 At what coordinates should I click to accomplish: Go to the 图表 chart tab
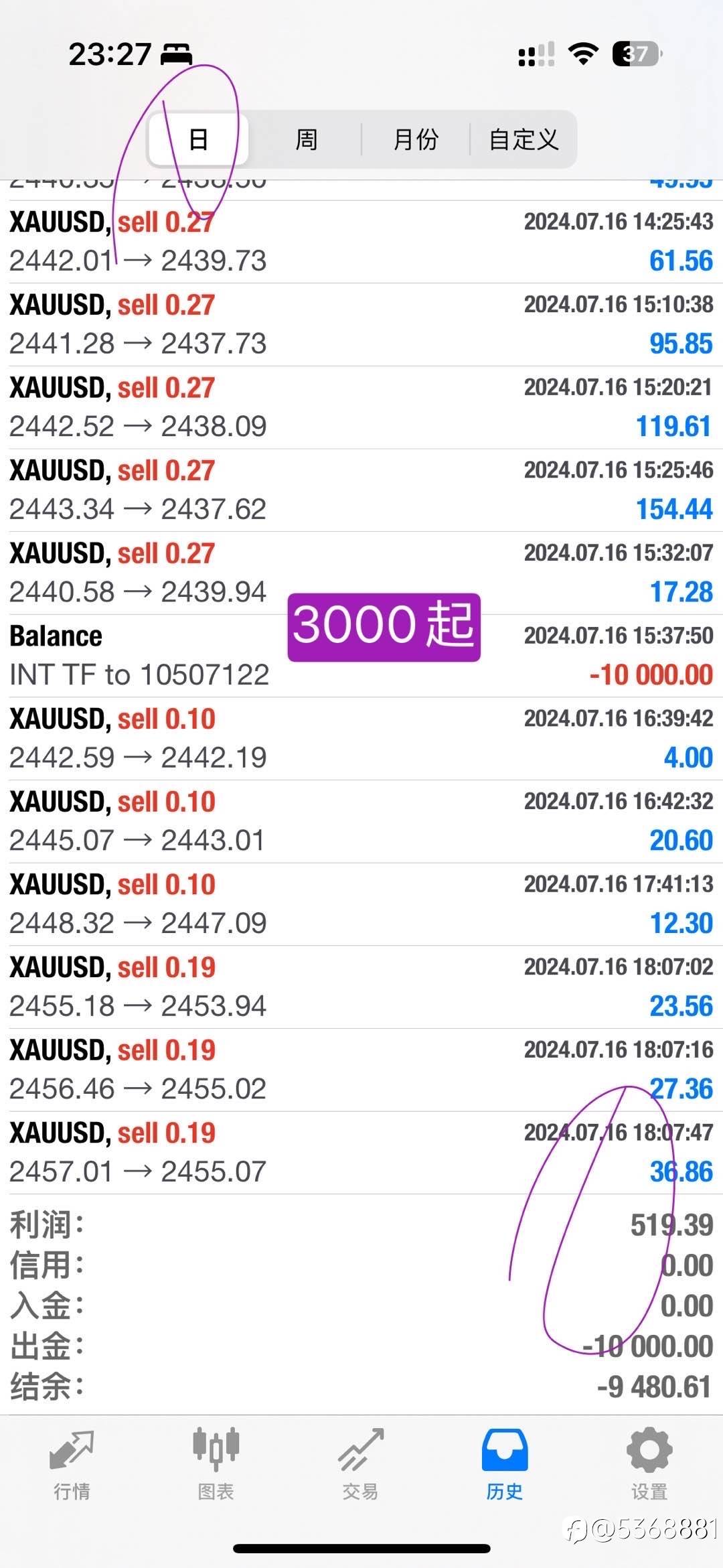click(216, 1464)
